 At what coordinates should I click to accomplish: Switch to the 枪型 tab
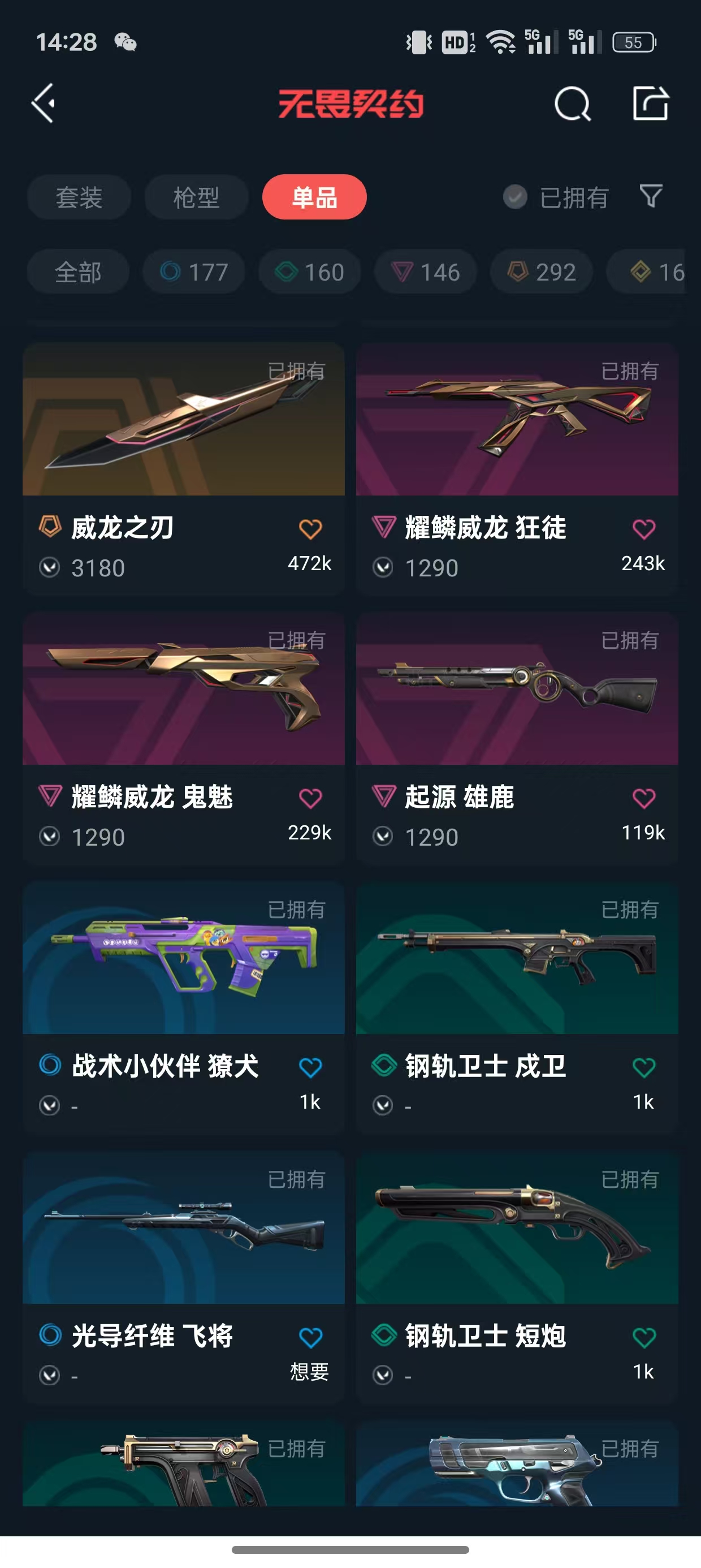pyautogui.click(x=197, y=197)
